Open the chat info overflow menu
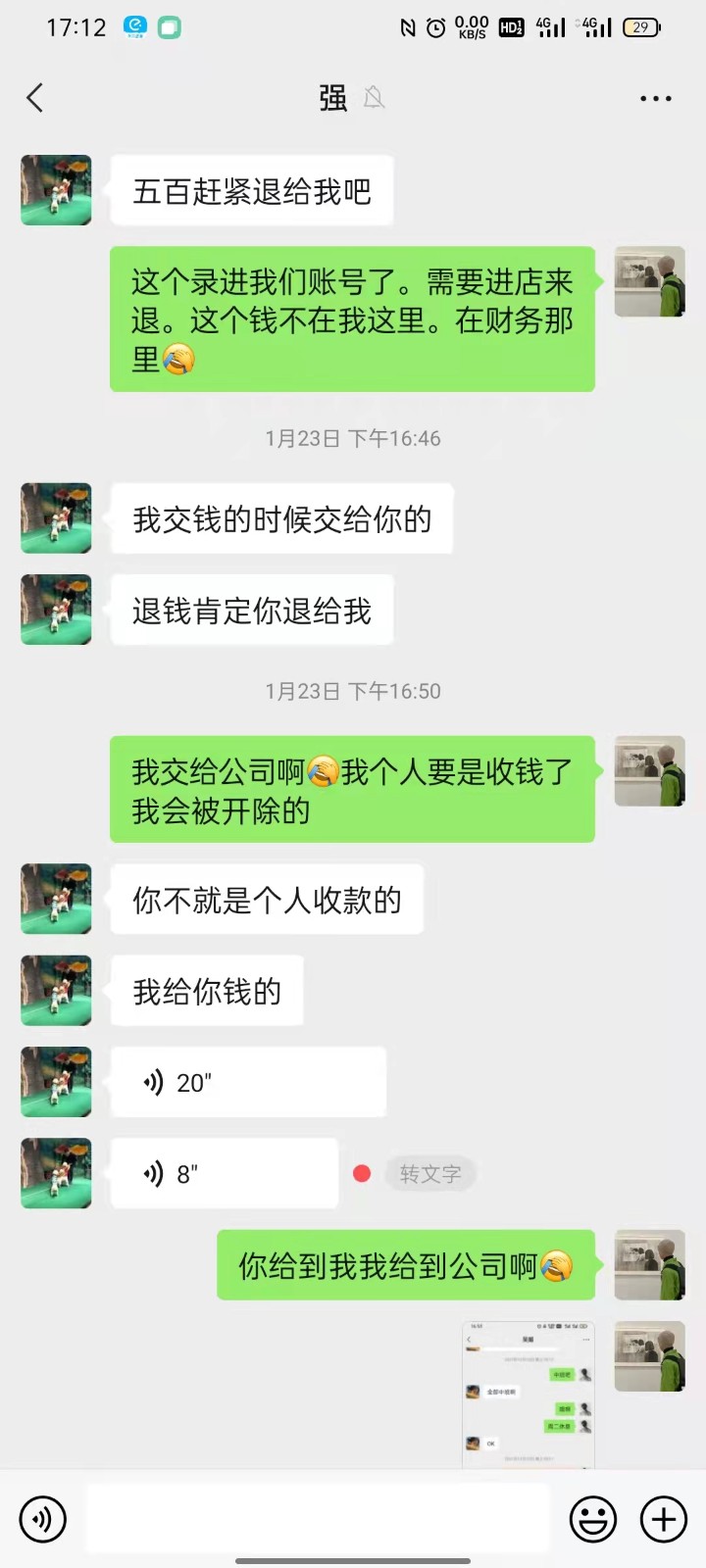706x1568 pixels. [655, 98]
